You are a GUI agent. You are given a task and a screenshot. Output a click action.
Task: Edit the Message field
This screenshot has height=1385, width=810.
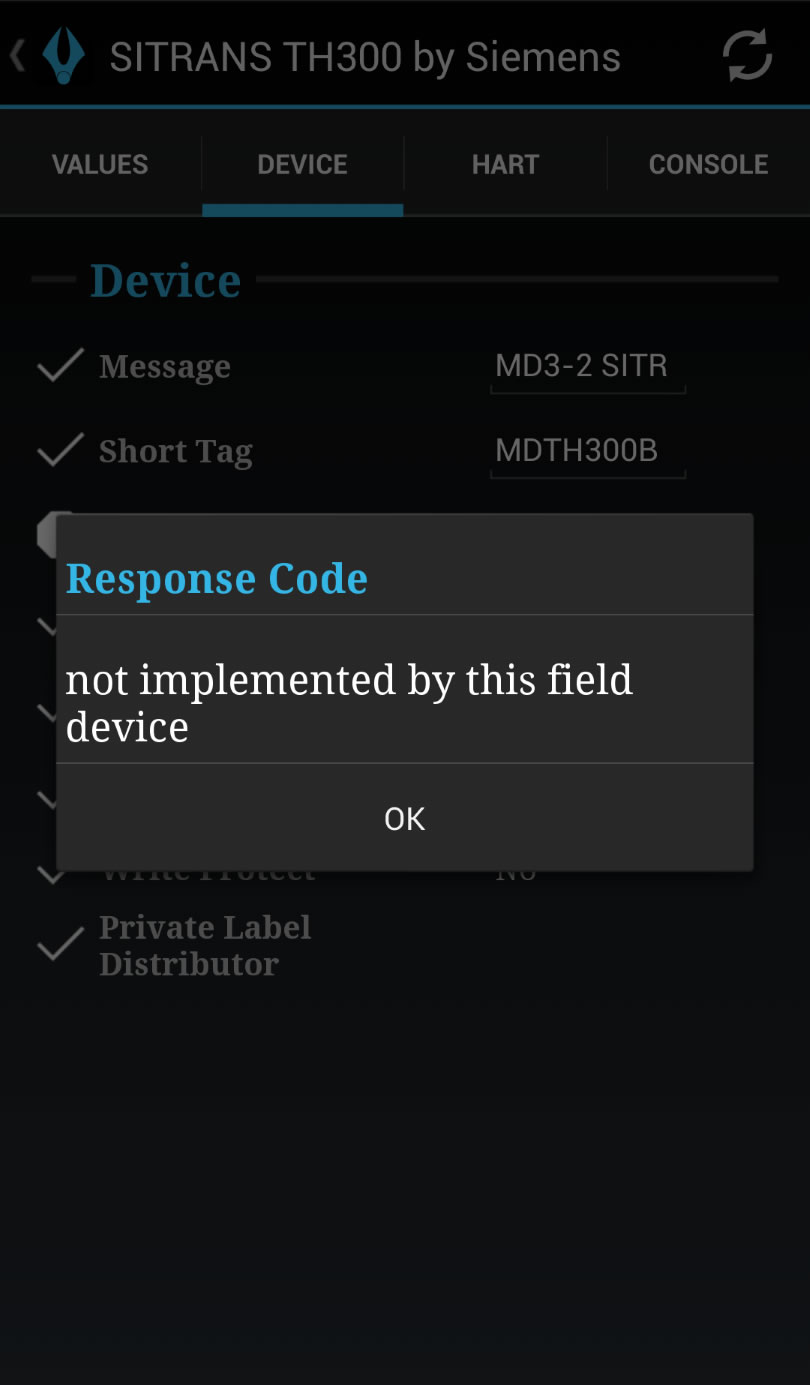[x=587, y=366]
